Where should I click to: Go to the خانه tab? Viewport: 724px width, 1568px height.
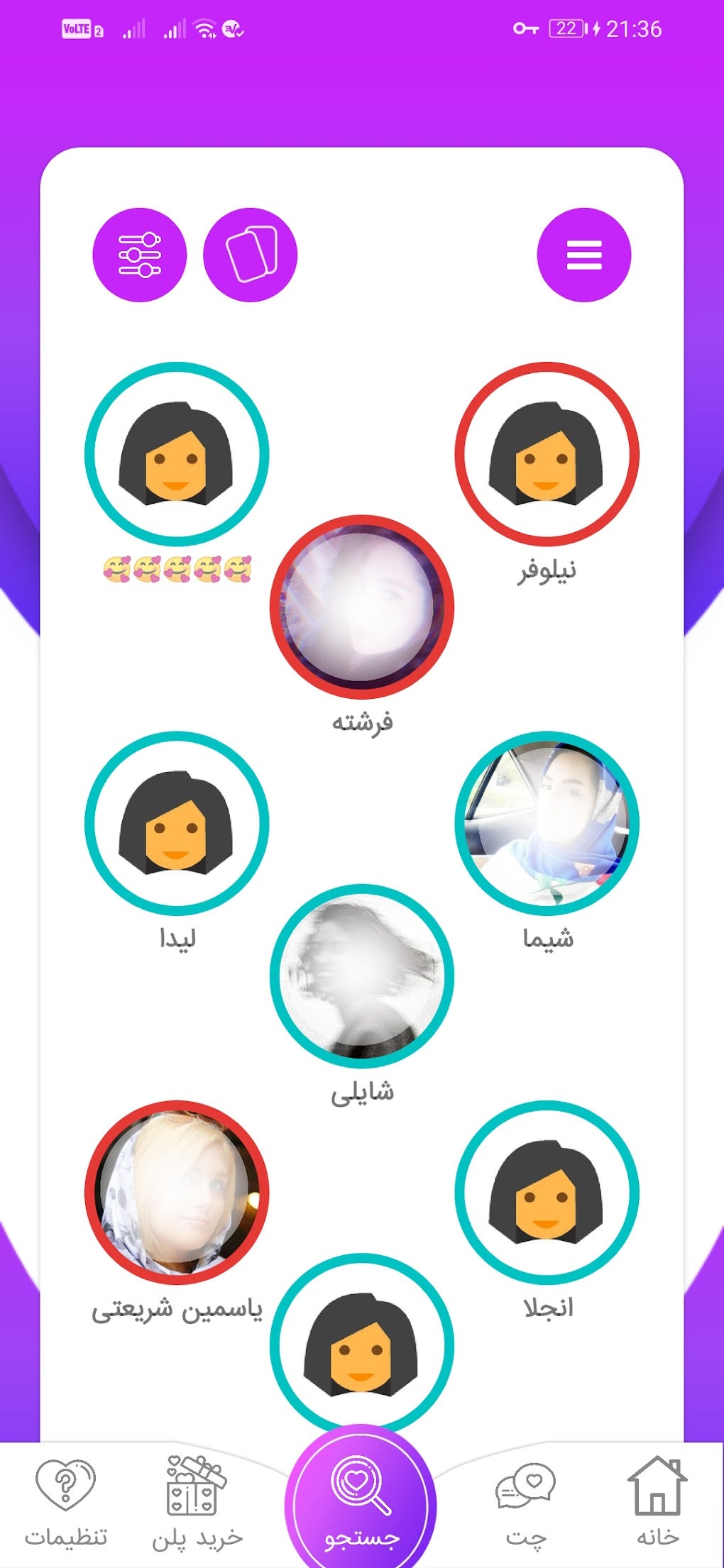[657, 1500]
